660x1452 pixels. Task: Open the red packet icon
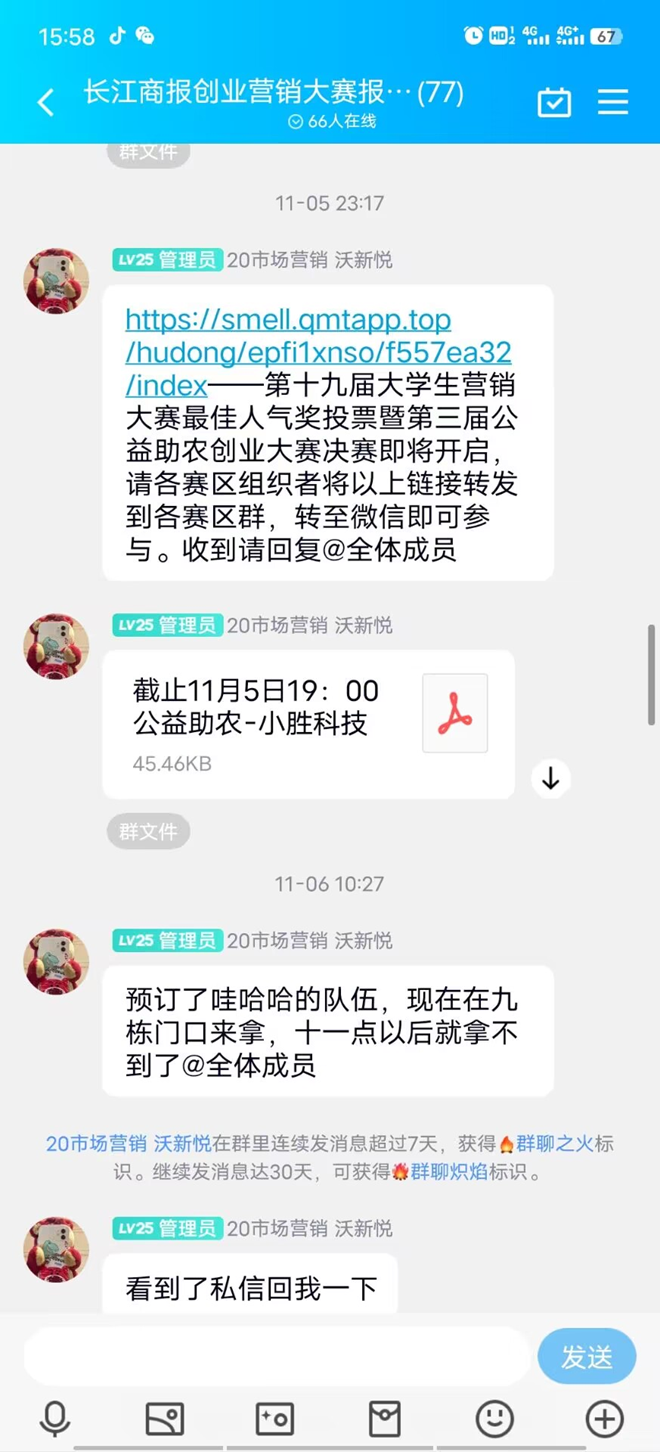tap(385, 1418)
